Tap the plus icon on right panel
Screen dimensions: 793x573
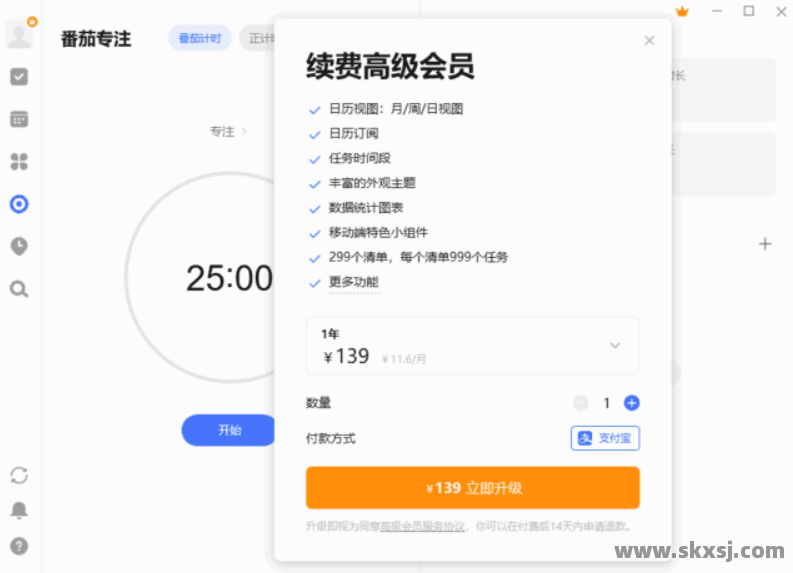point(764,243)
